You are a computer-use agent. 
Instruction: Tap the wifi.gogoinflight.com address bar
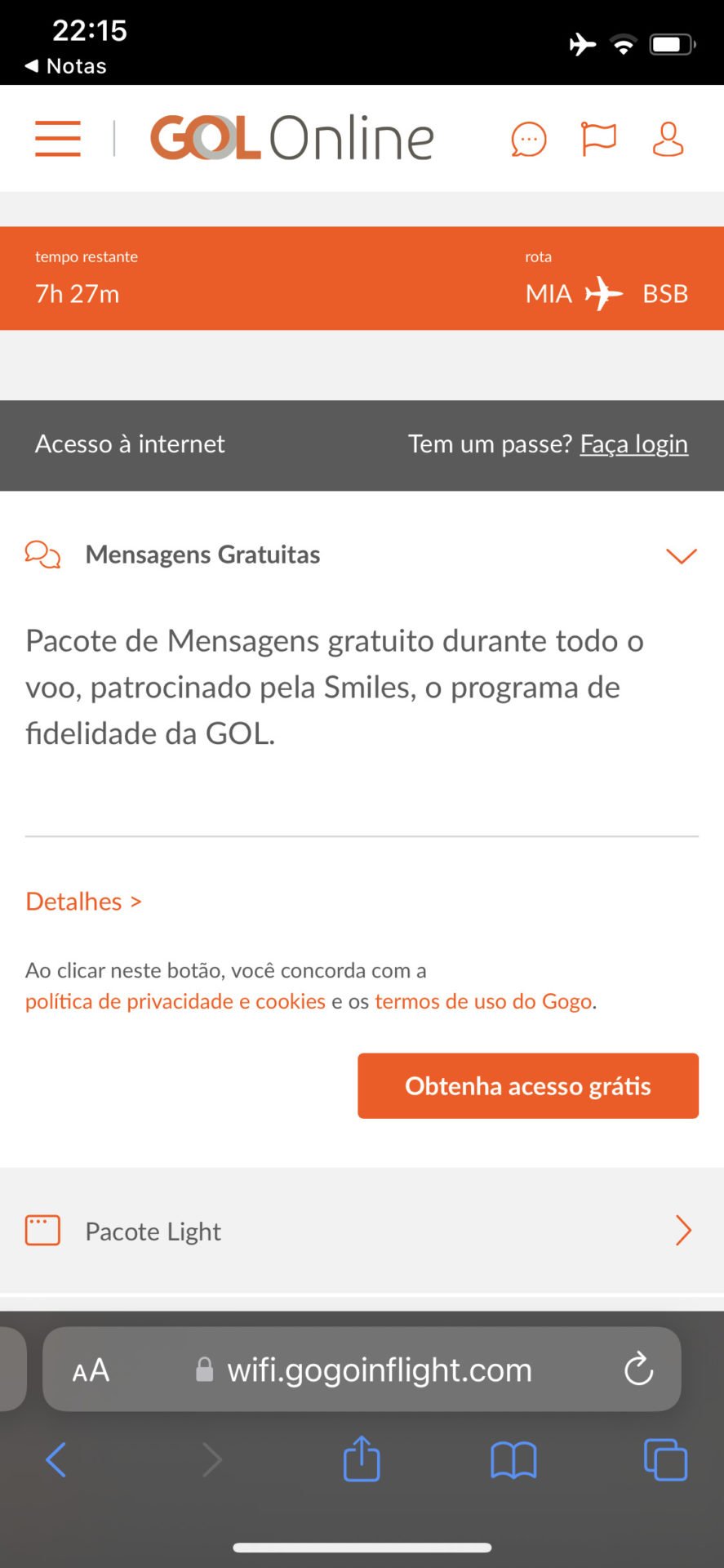(362, 1370)
